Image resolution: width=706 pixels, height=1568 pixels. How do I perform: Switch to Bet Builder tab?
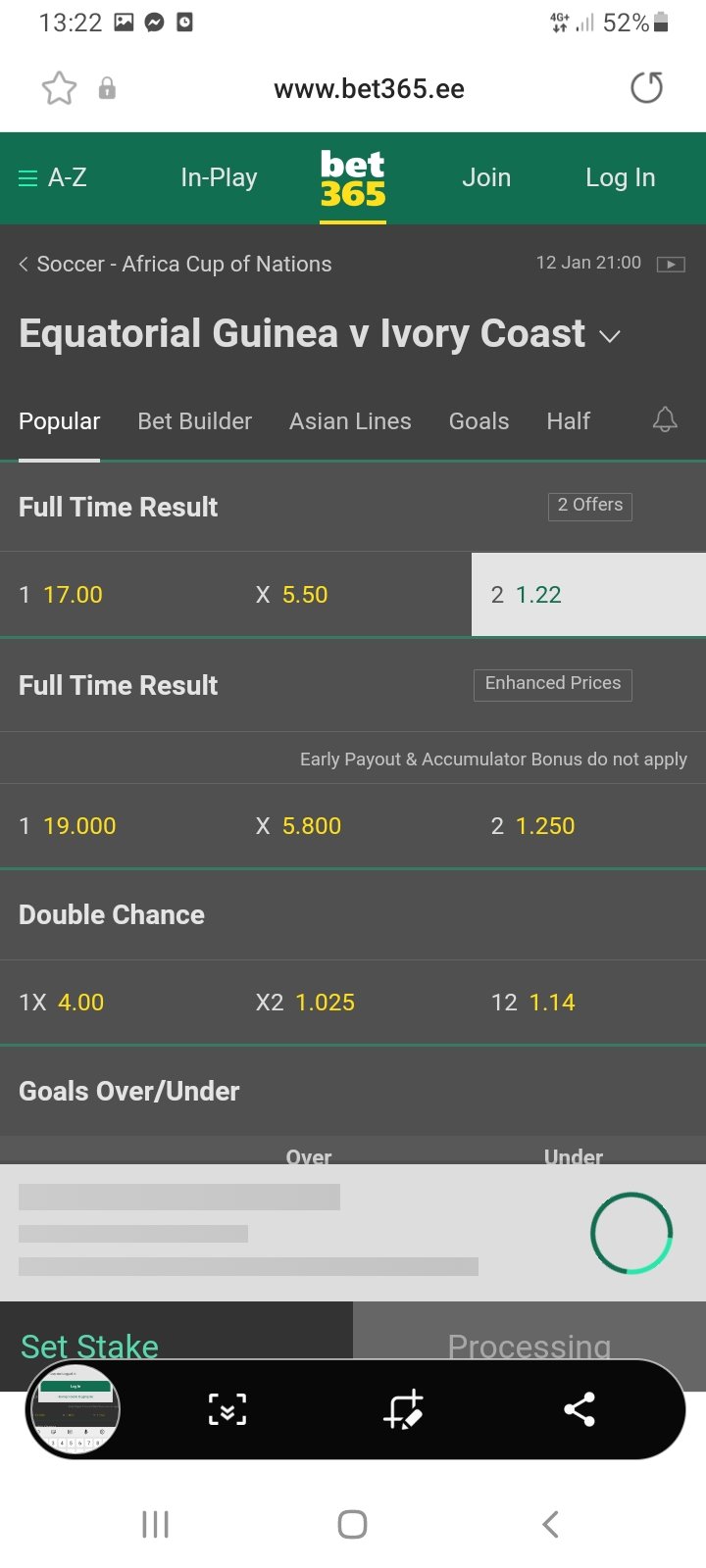[x=194, y=421]
